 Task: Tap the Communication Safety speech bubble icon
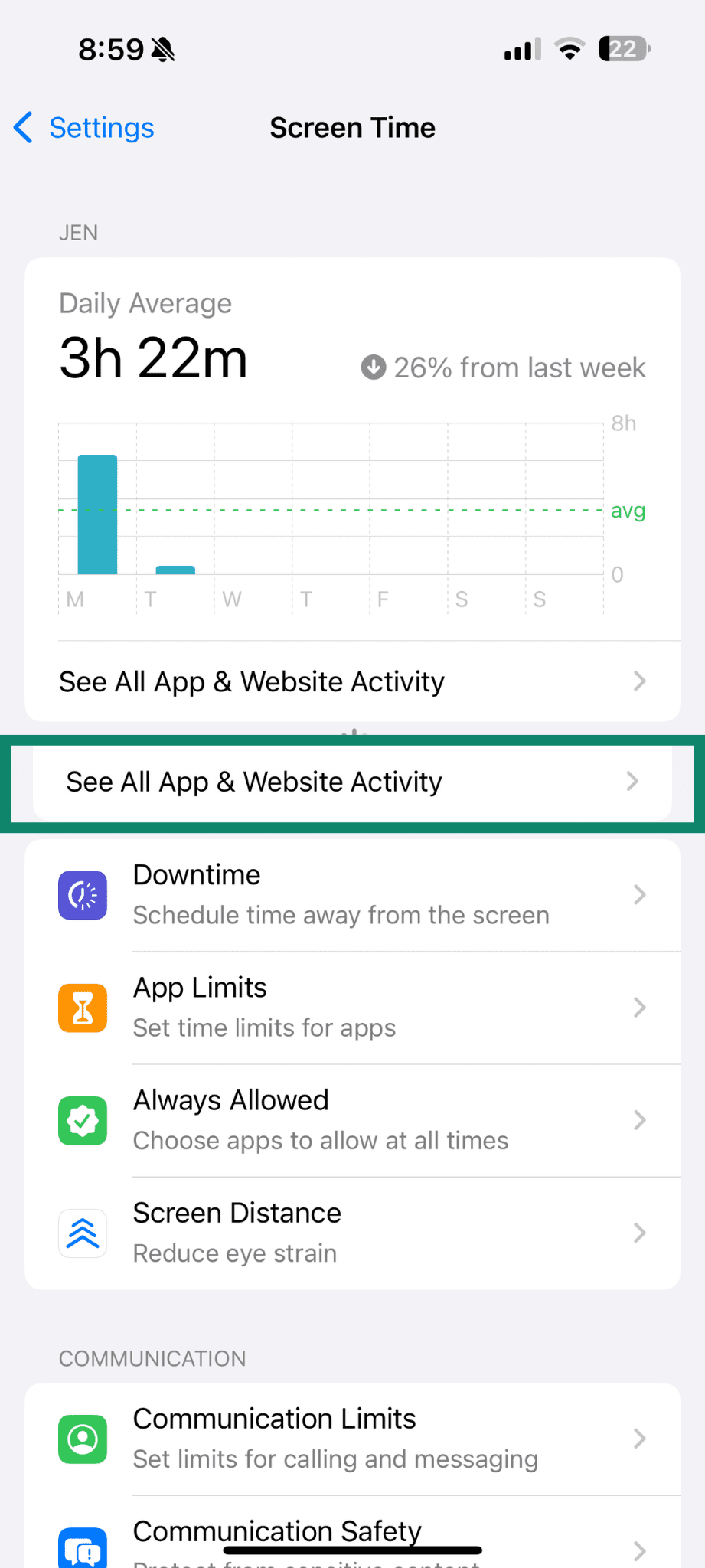tap(83, 1547)
